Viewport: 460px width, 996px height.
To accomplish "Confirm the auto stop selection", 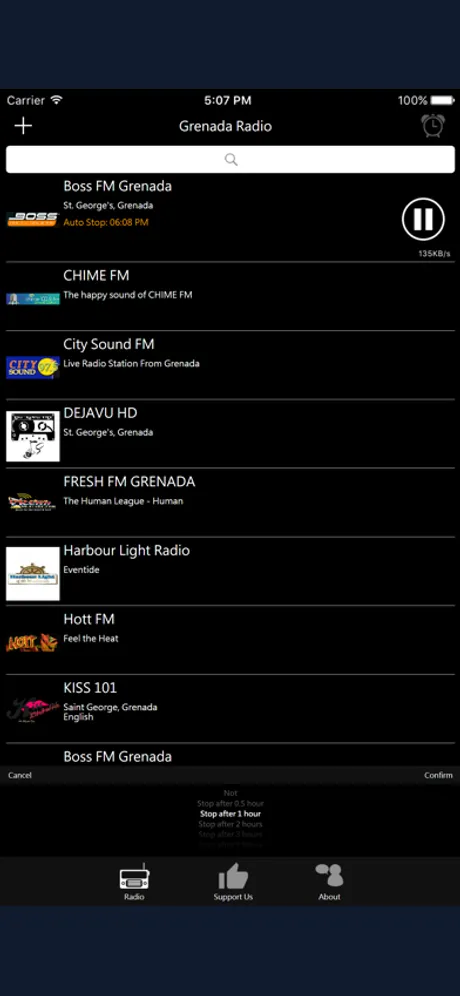I will tap(438, 775).
